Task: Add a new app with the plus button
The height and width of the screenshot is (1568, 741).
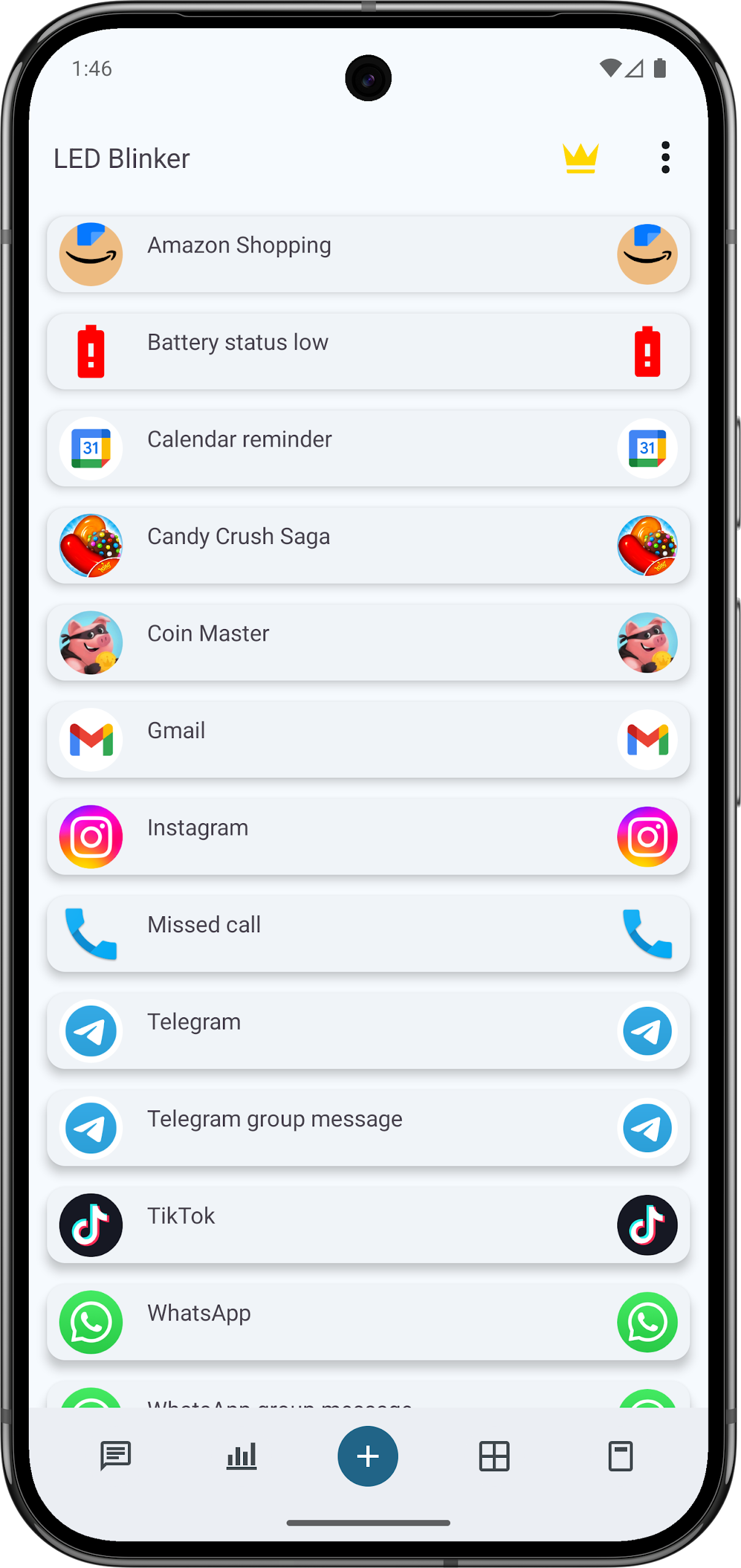Action: 367,1456
